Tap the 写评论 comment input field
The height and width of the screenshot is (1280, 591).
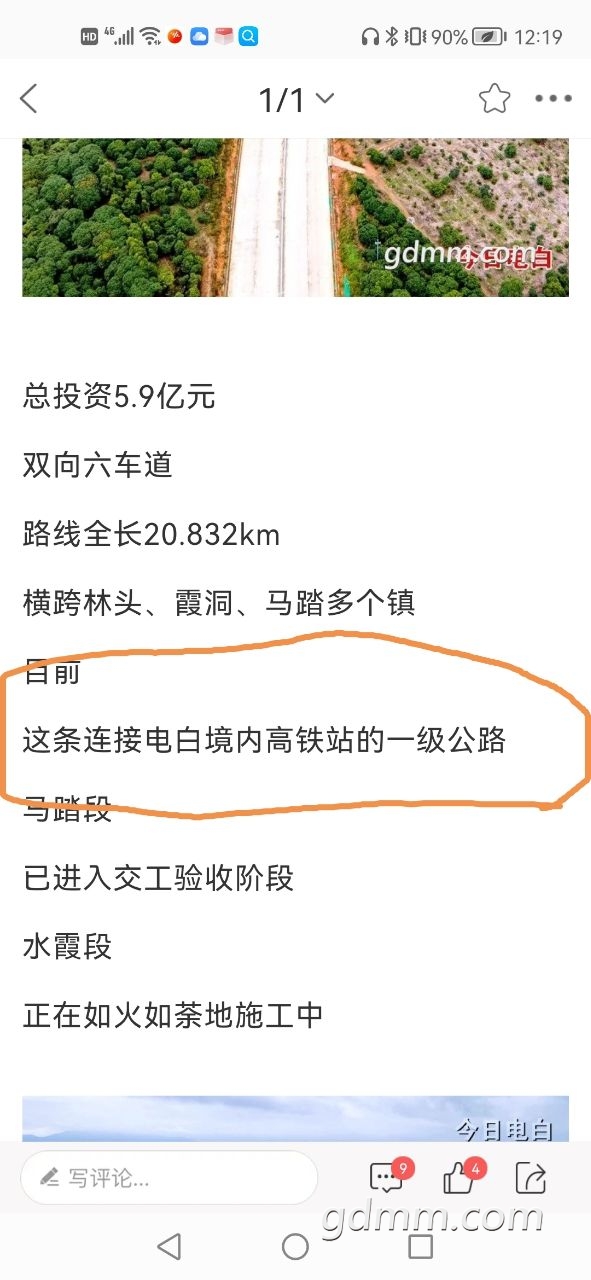coord(169,1178)
